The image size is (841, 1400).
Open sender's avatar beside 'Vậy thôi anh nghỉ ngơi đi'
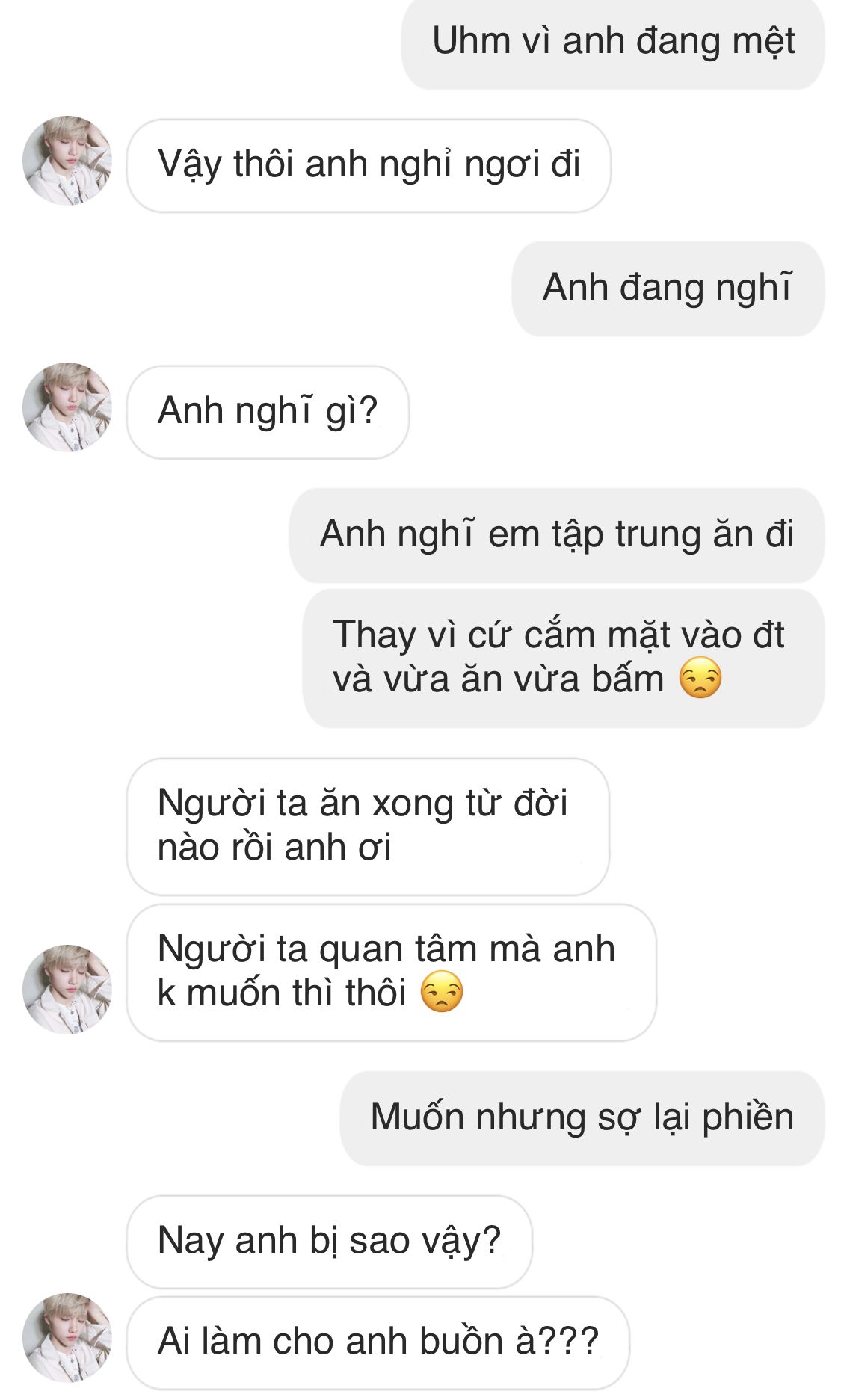click(x=67, y=161)
